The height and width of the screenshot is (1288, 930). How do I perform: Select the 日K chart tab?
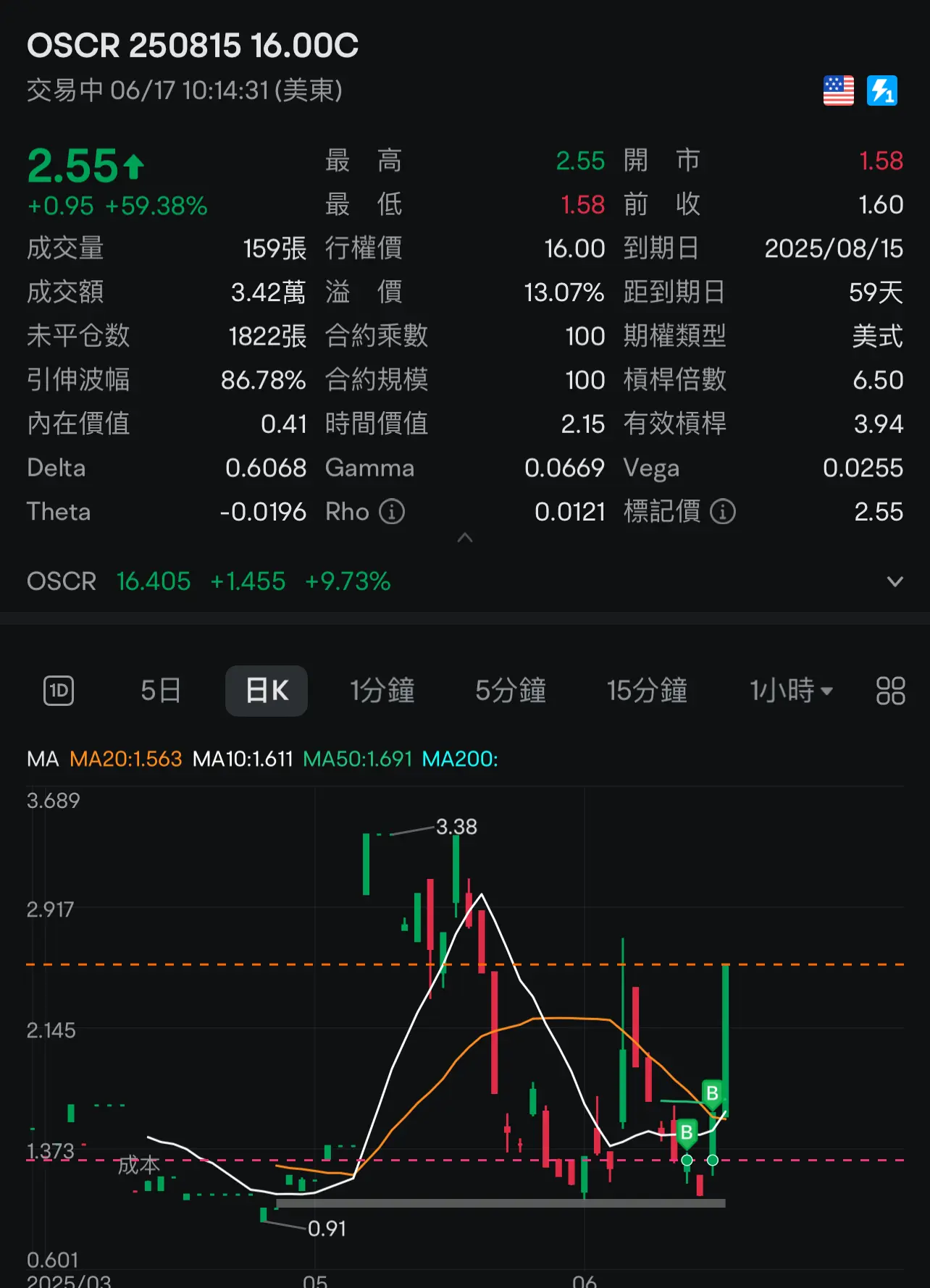267,691
